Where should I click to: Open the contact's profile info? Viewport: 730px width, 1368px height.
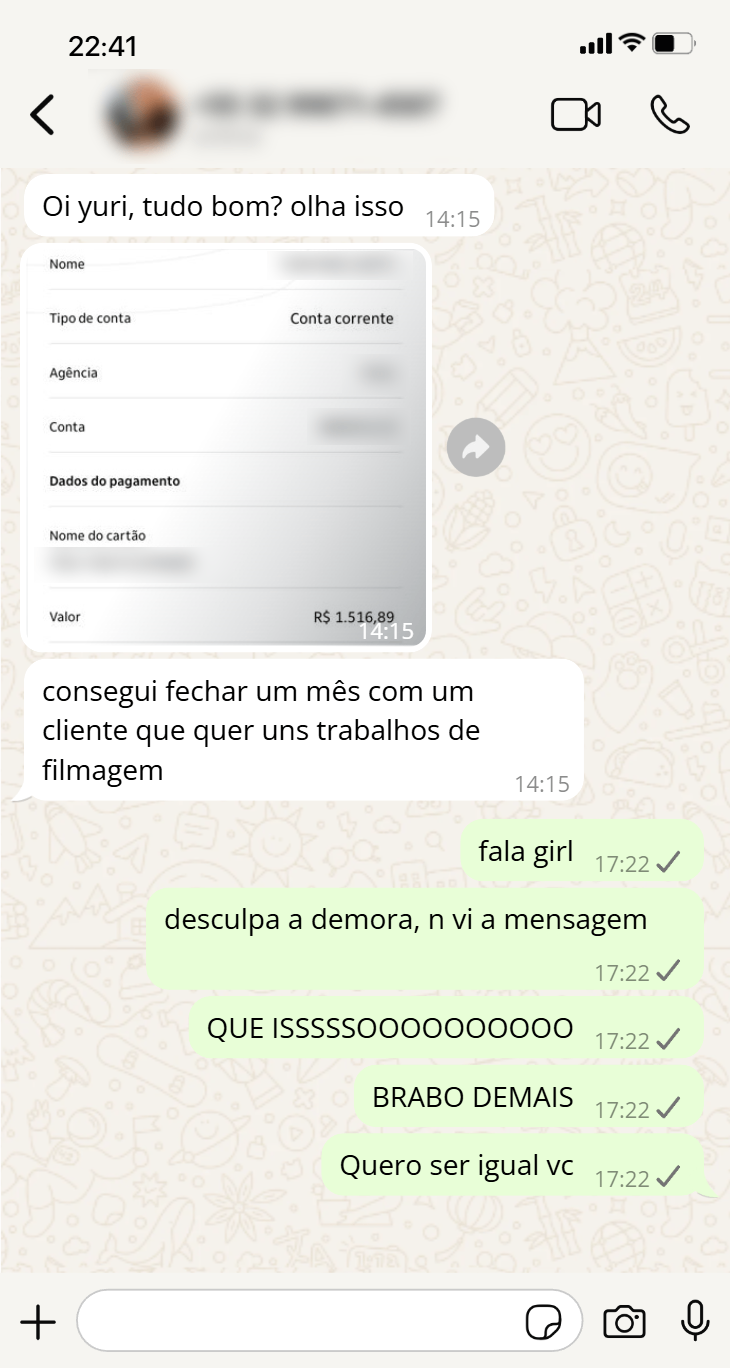click(300, 115)
